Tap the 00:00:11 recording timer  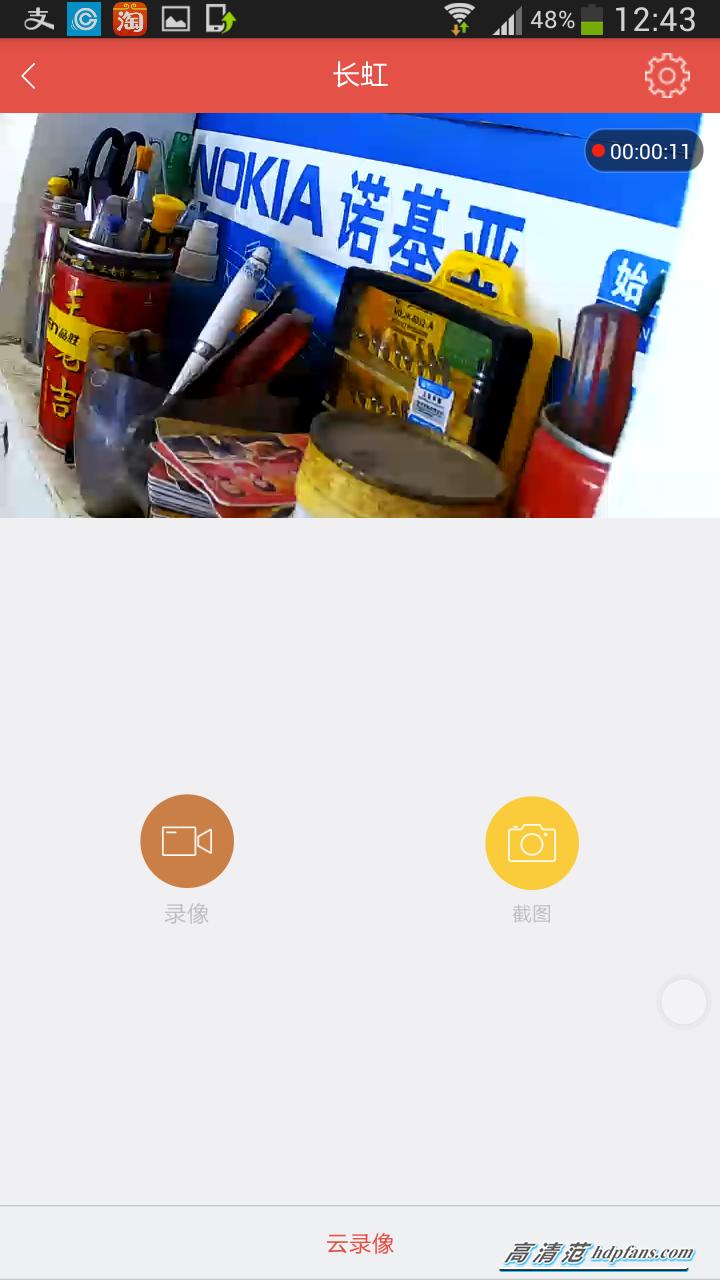pyautogui.click(x=650, y=150)
